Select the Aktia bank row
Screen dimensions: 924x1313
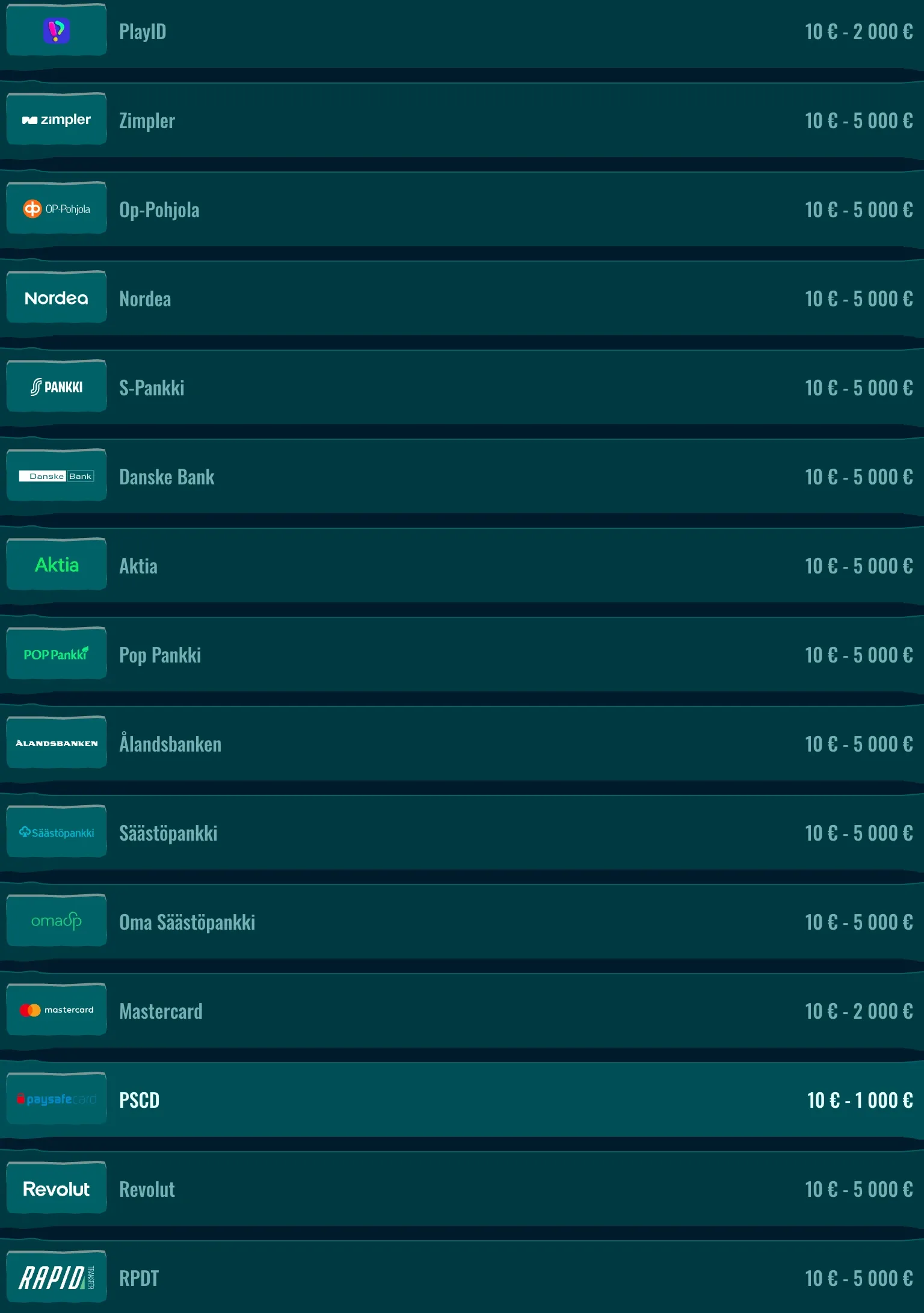[x=462, y=566]
